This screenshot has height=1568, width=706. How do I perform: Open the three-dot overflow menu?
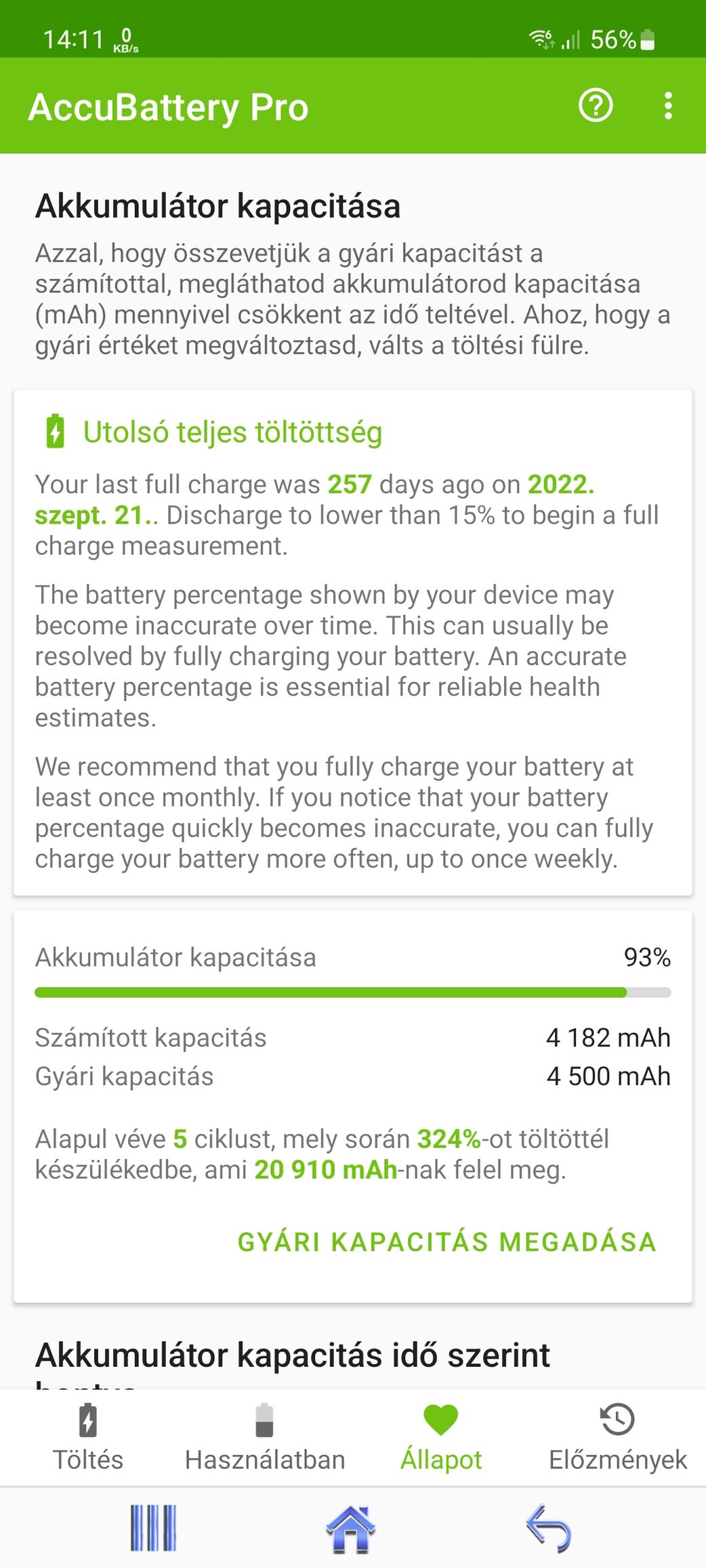click(668, 106)
